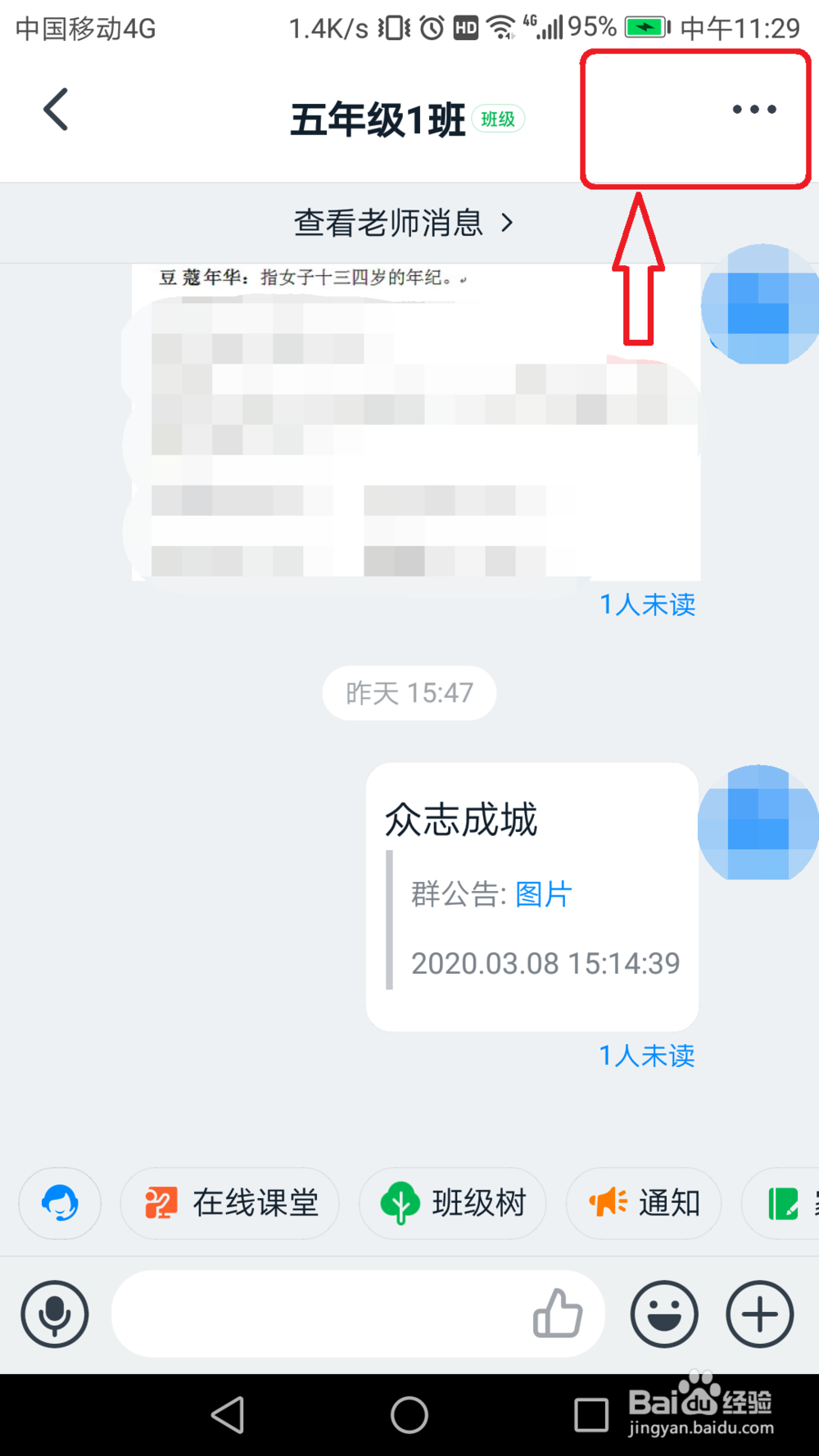Tap the 班级 badge next to 五年级1班
The height and width of the screenshot is (1456, 819).
497,119
